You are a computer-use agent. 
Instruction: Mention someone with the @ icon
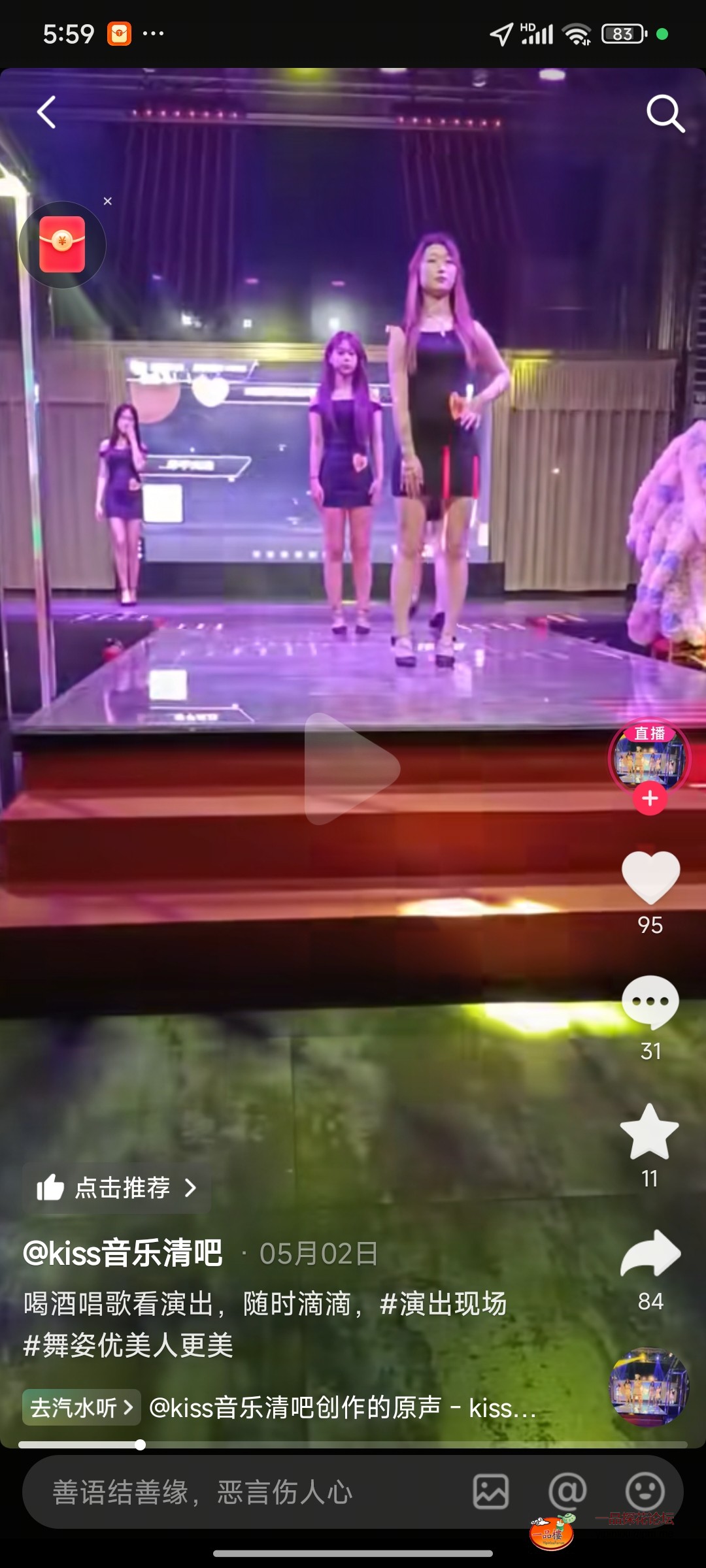pos(567,1492)
